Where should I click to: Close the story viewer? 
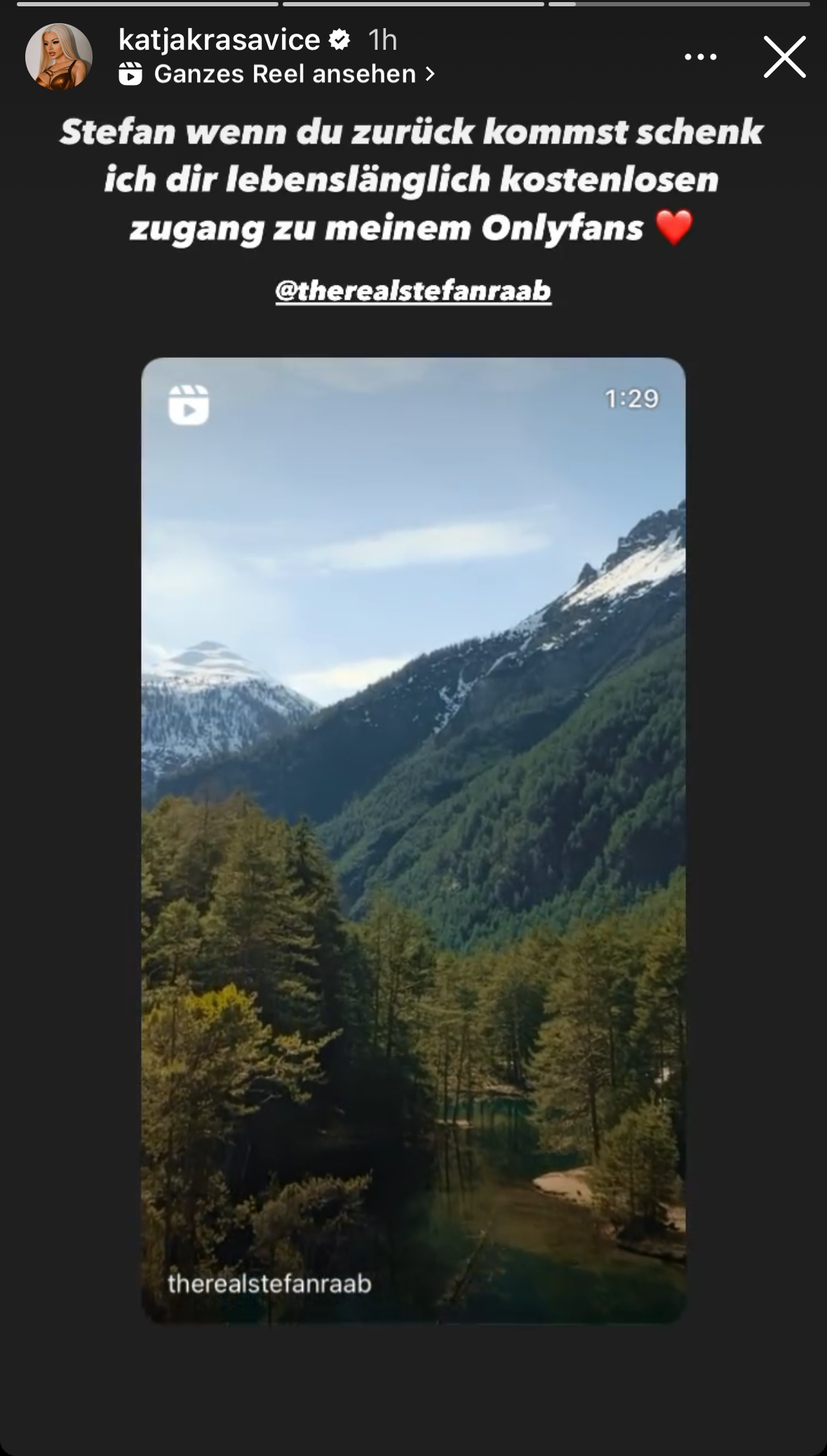[784, 57]
